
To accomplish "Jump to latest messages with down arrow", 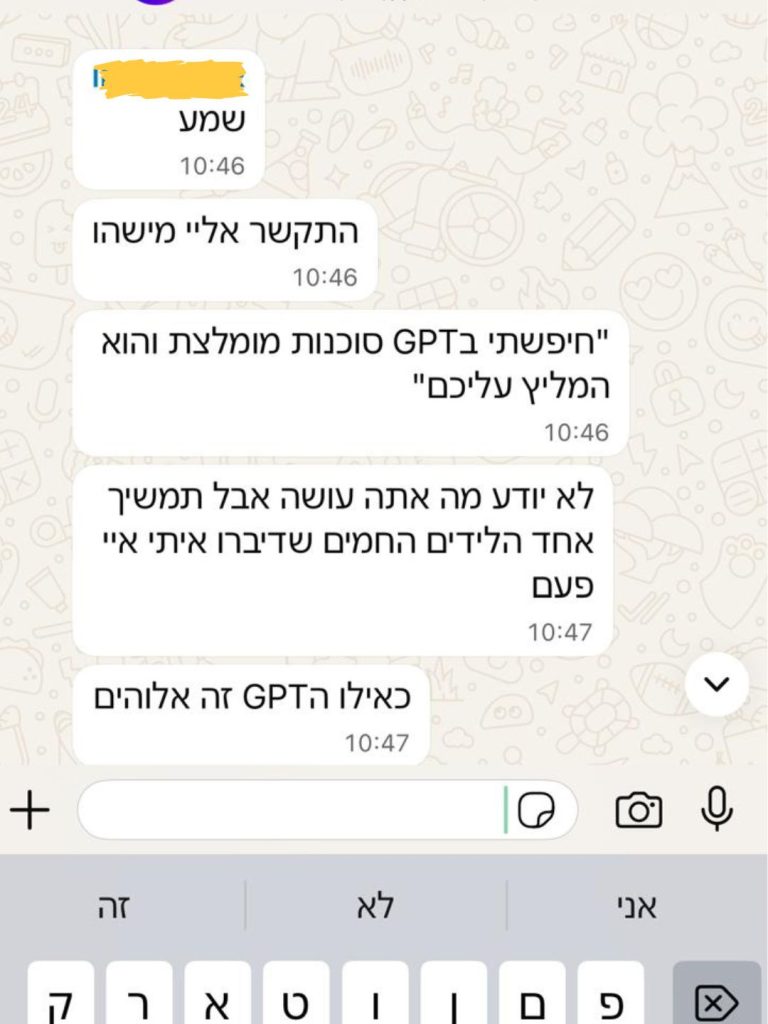I will [x=718, y=684].
